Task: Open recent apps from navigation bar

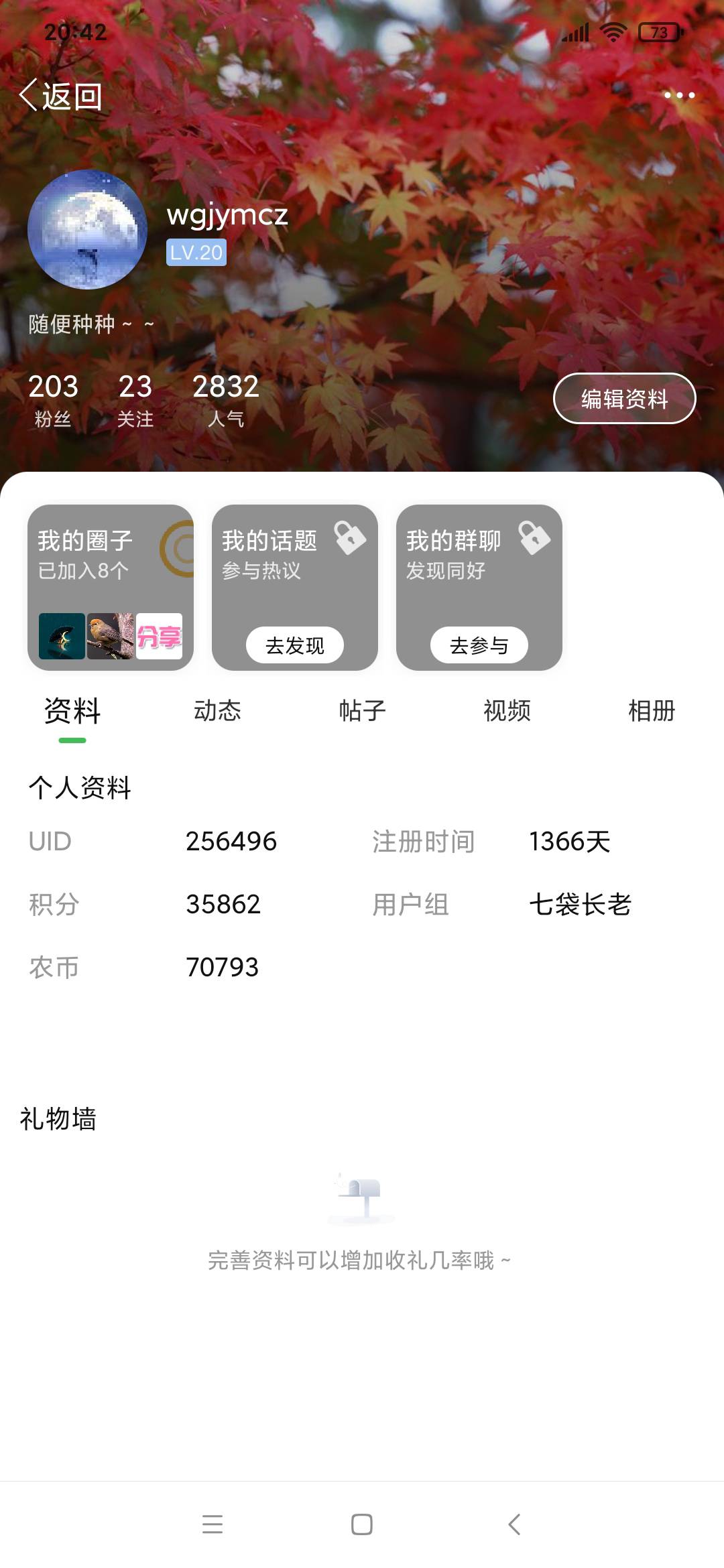Action: tap(213, 1524)
